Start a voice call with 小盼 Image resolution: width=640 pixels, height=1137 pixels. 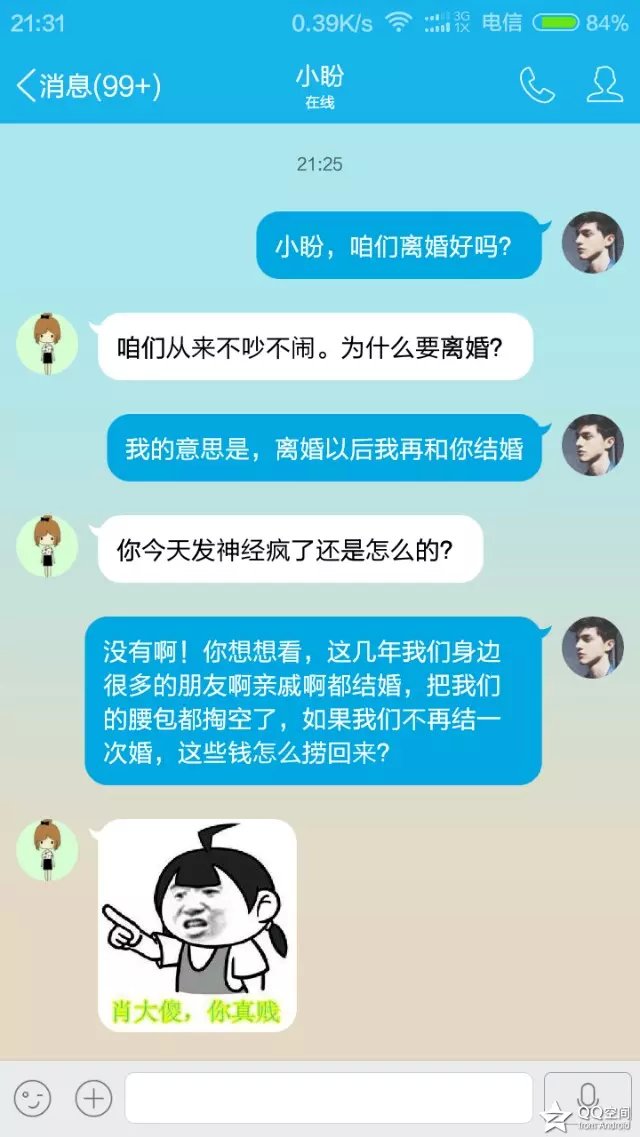[537, 86]
